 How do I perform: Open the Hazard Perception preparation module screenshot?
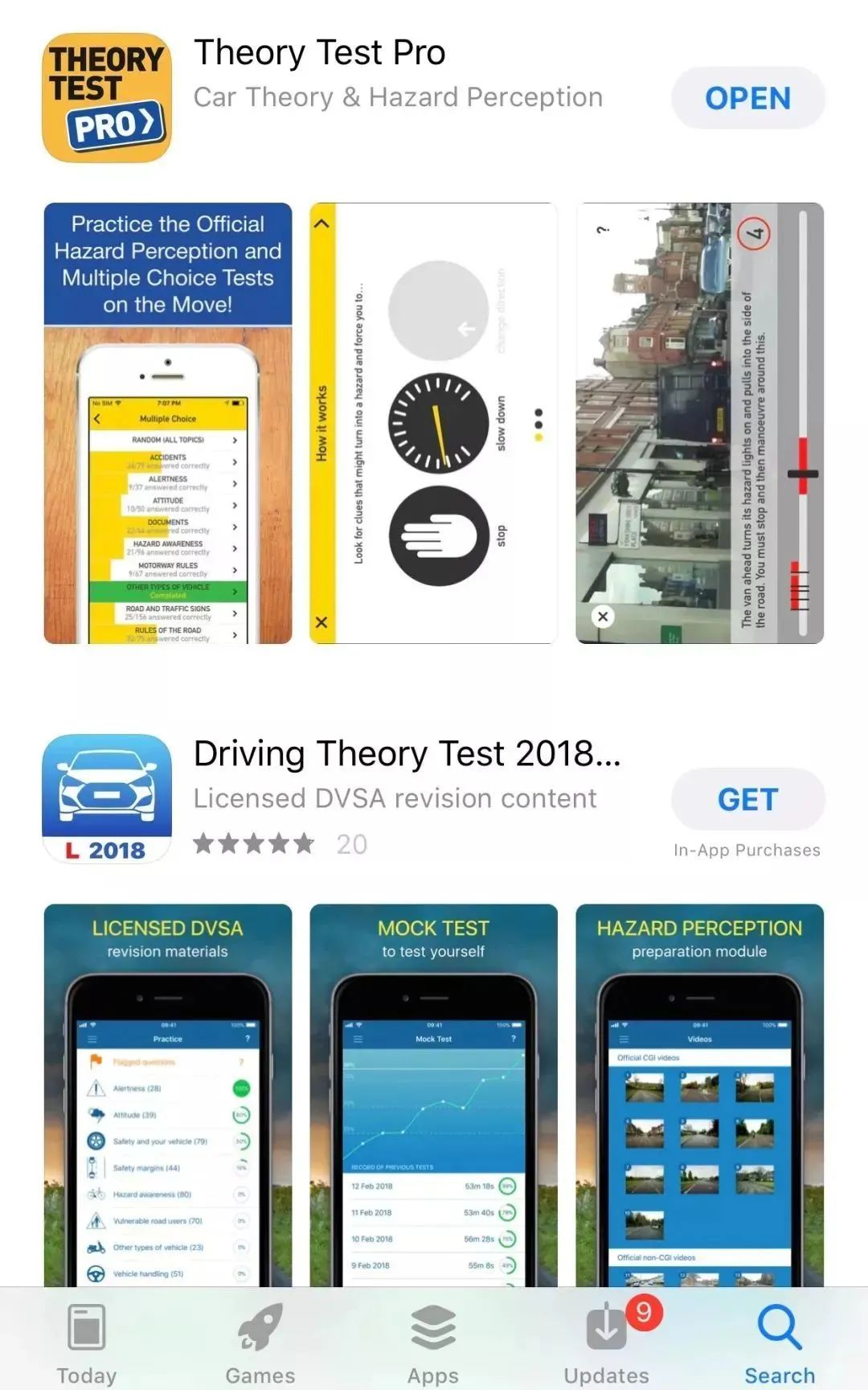[699, 1093]
